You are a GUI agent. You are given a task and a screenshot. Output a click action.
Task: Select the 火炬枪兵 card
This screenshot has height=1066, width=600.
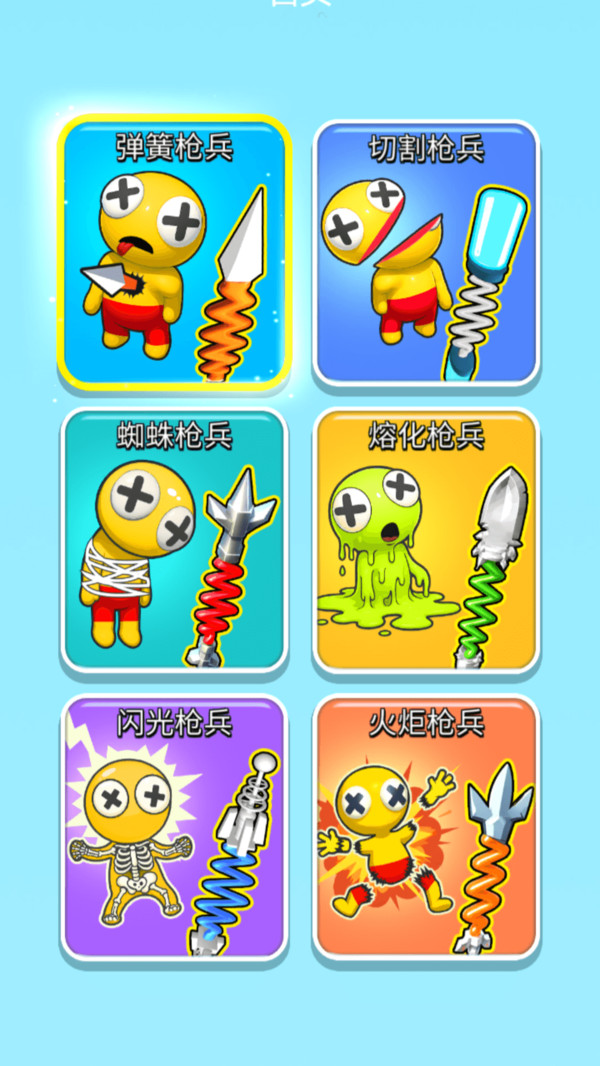pyautogui.click(x=426, y=827)
